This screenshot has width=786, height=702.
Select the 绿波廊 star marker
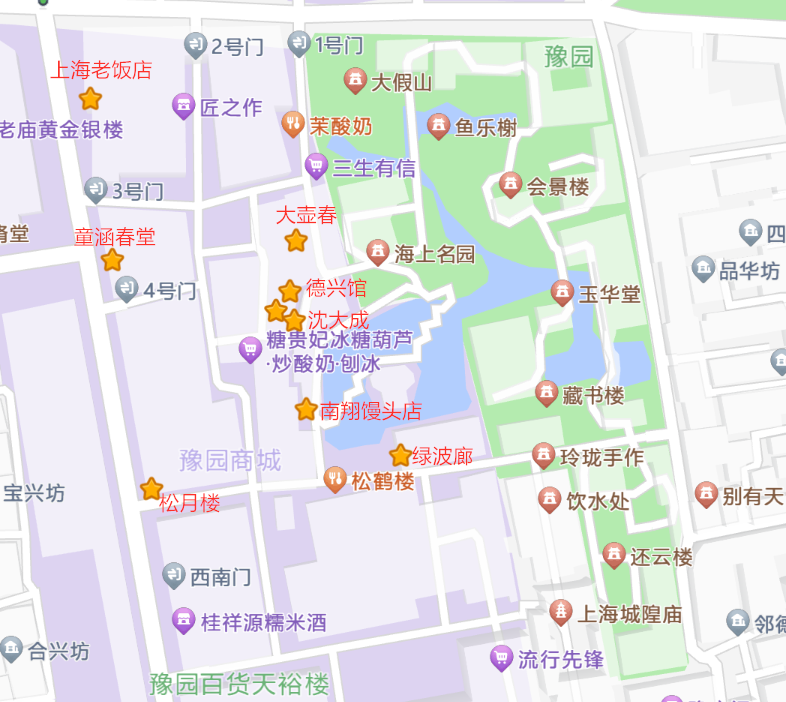point(400,456)
